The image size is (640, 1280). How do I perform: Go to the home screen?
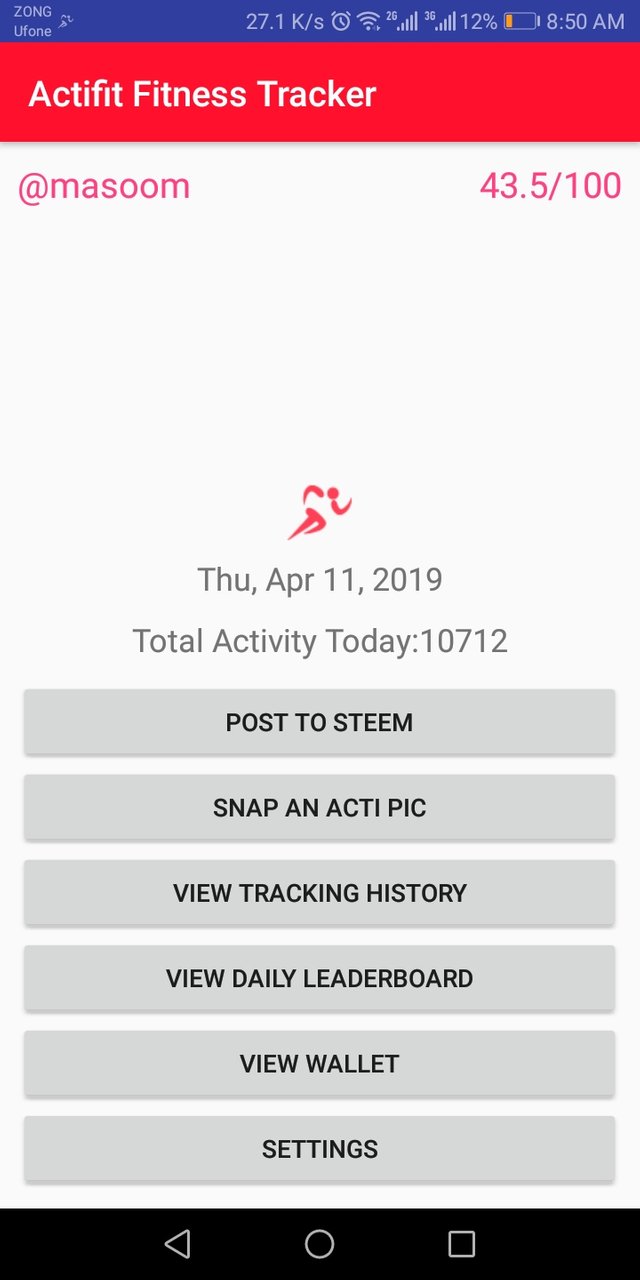(319, 1243)
